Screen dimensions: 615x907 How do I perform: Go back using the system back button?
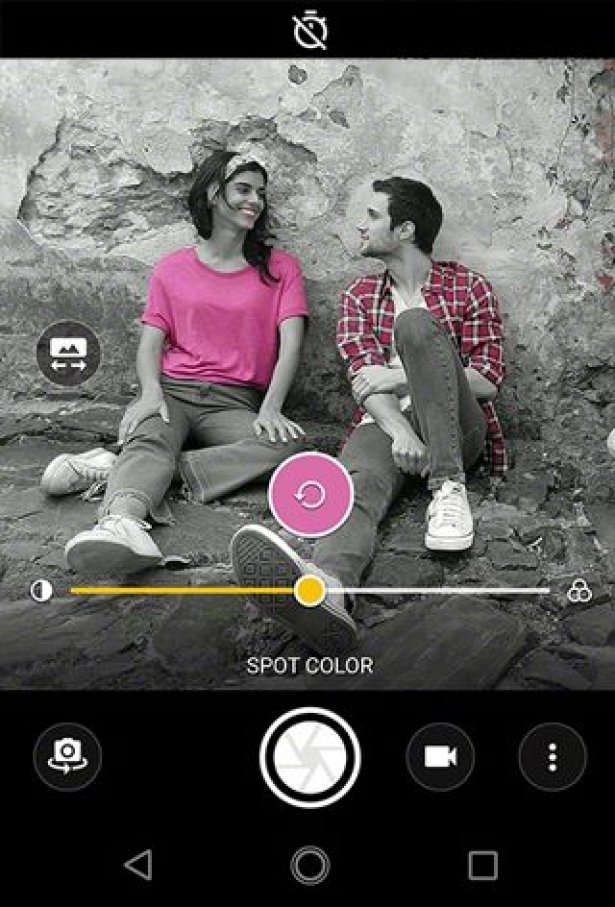138,865
